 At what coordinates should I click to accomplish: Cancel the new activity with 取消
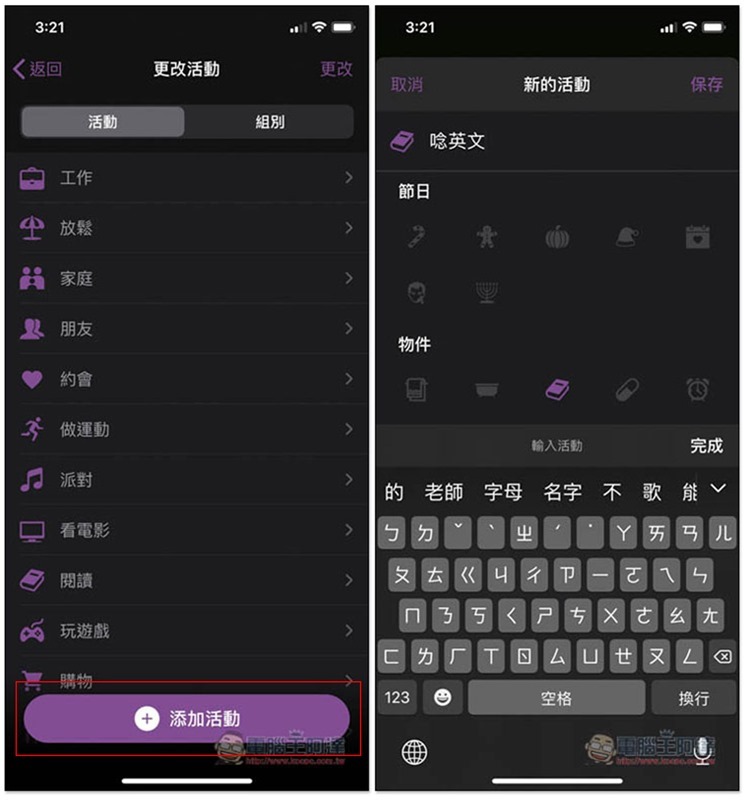pyautogui.click(x=406, y=84)
